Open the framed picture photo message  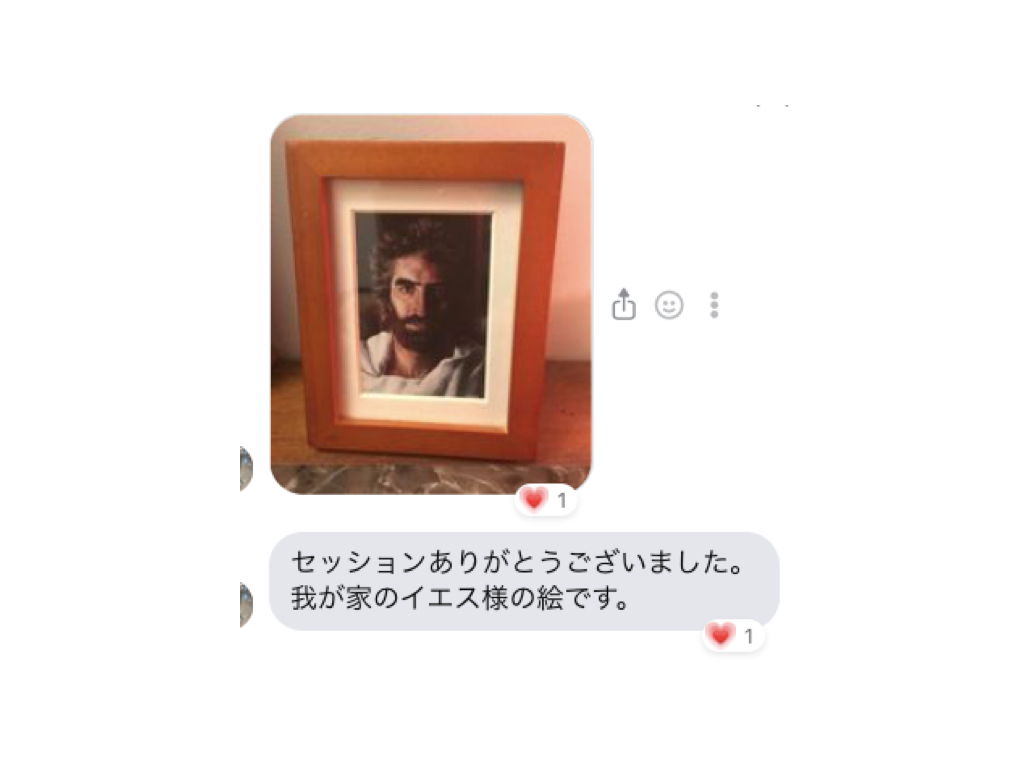click(431, 304)
